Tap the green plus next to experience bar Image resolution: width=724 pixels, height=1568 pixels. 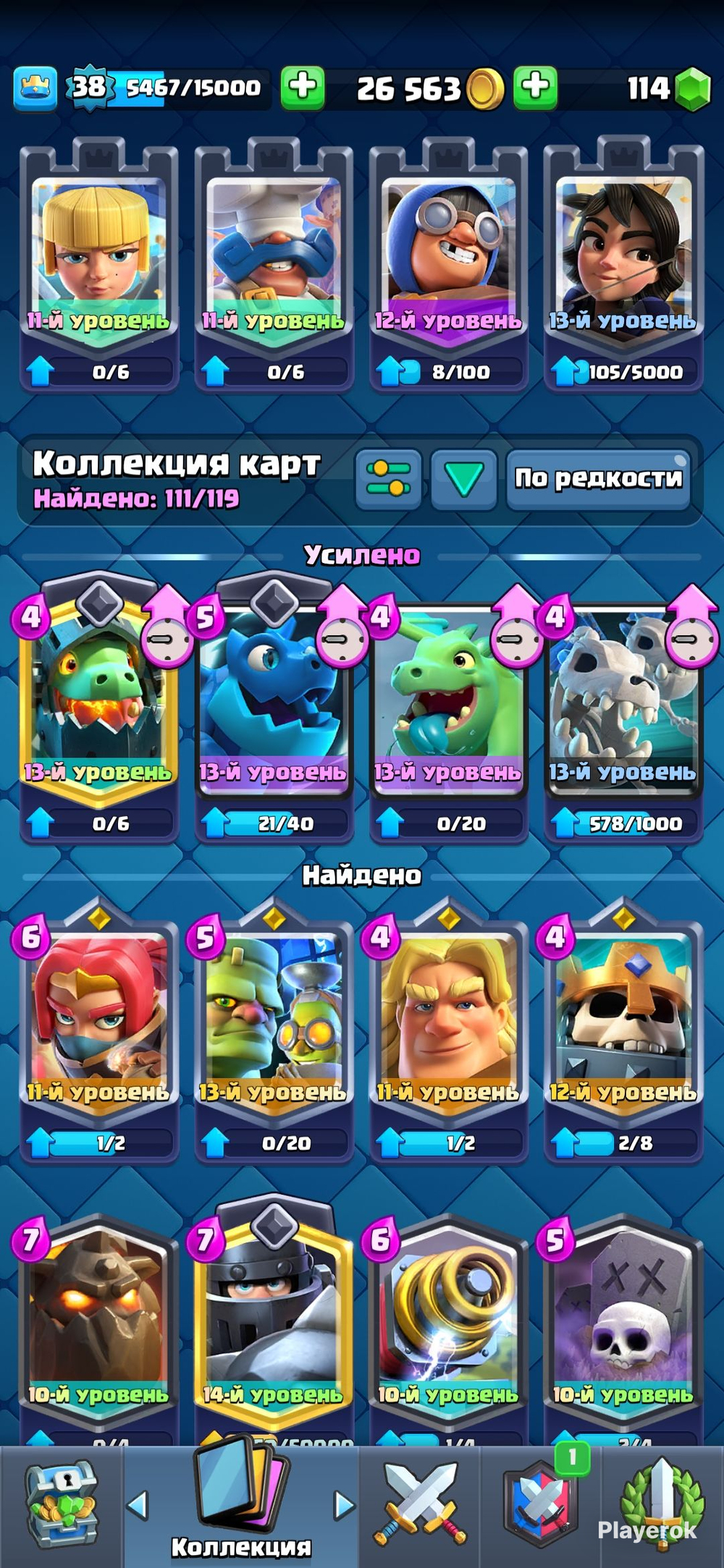302,88
